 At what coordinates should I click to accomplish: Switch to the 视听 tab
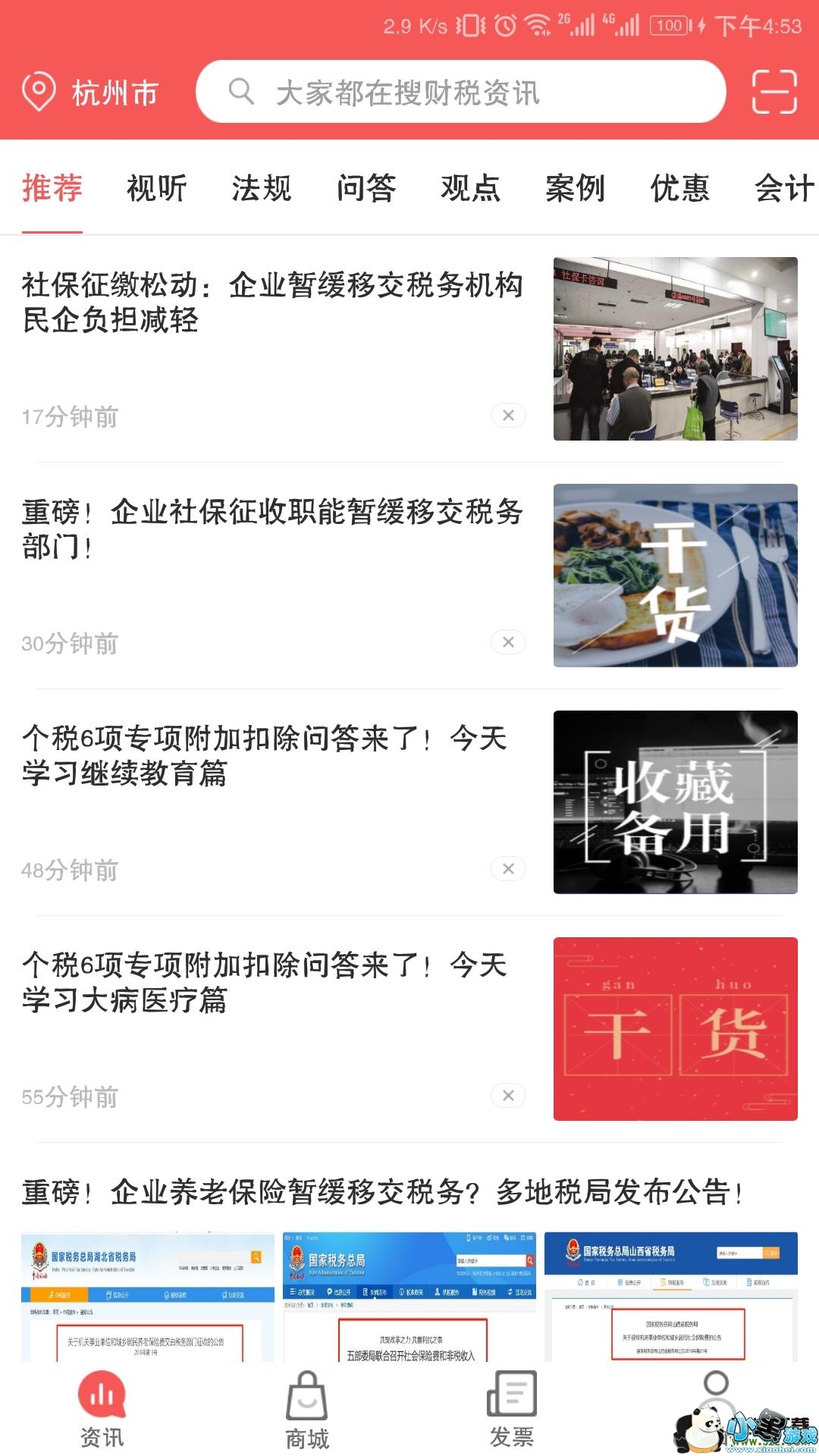point(156,188)
